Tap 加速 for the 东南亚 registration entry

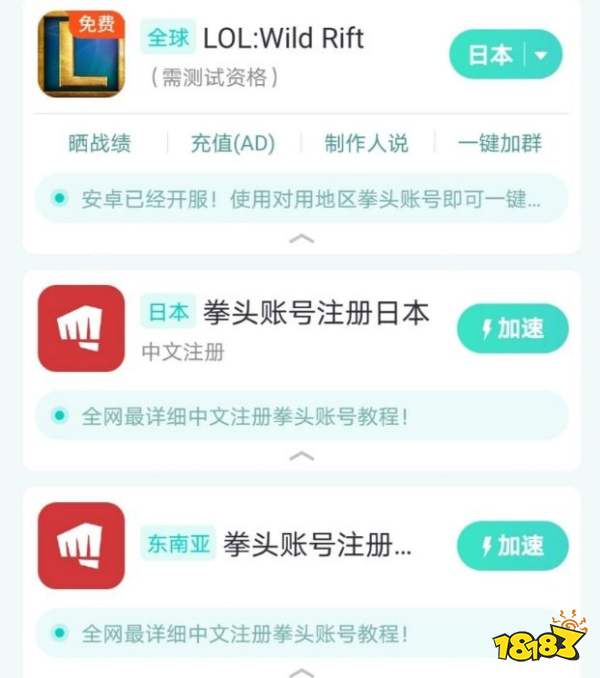coord(512,546)
